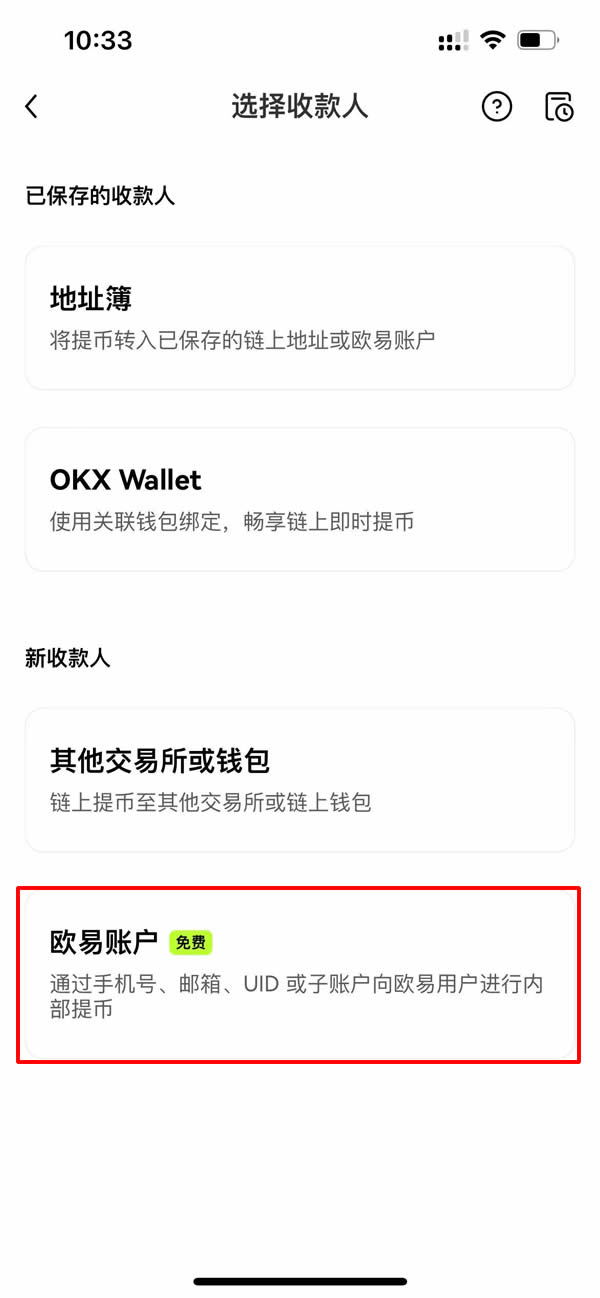Open the withdrawal history icon
Screen dimensions: 600x1298
pyautogui.click(x=559, y=107)
